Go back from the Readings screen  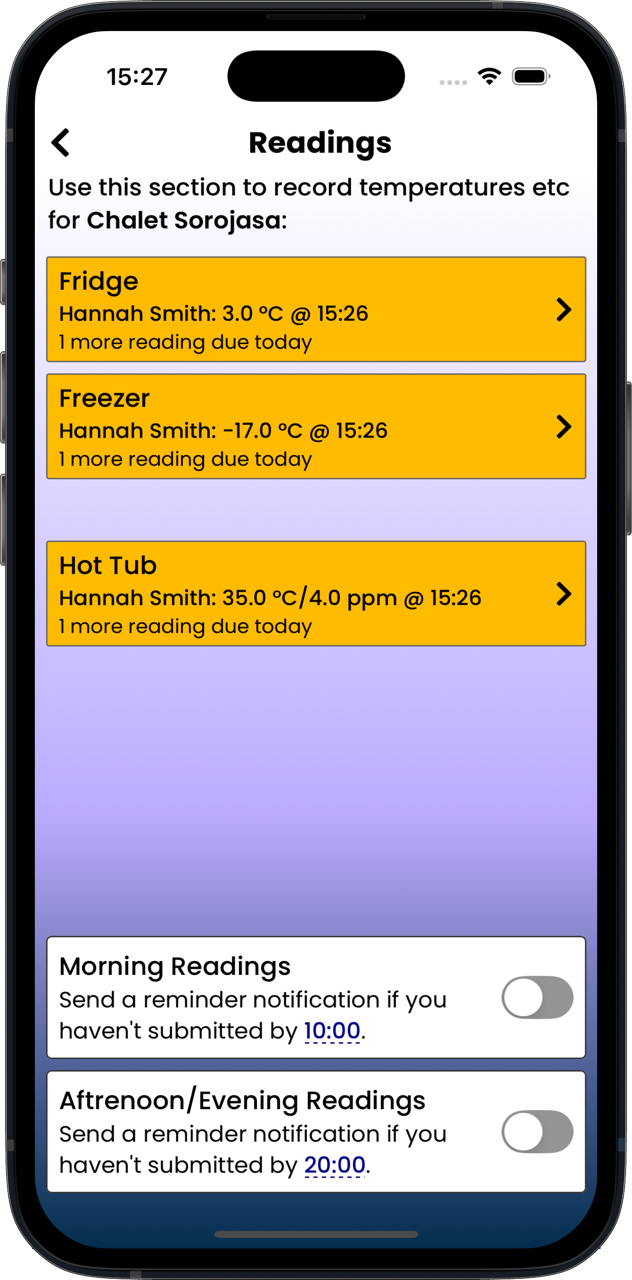[x=61, y=143]
